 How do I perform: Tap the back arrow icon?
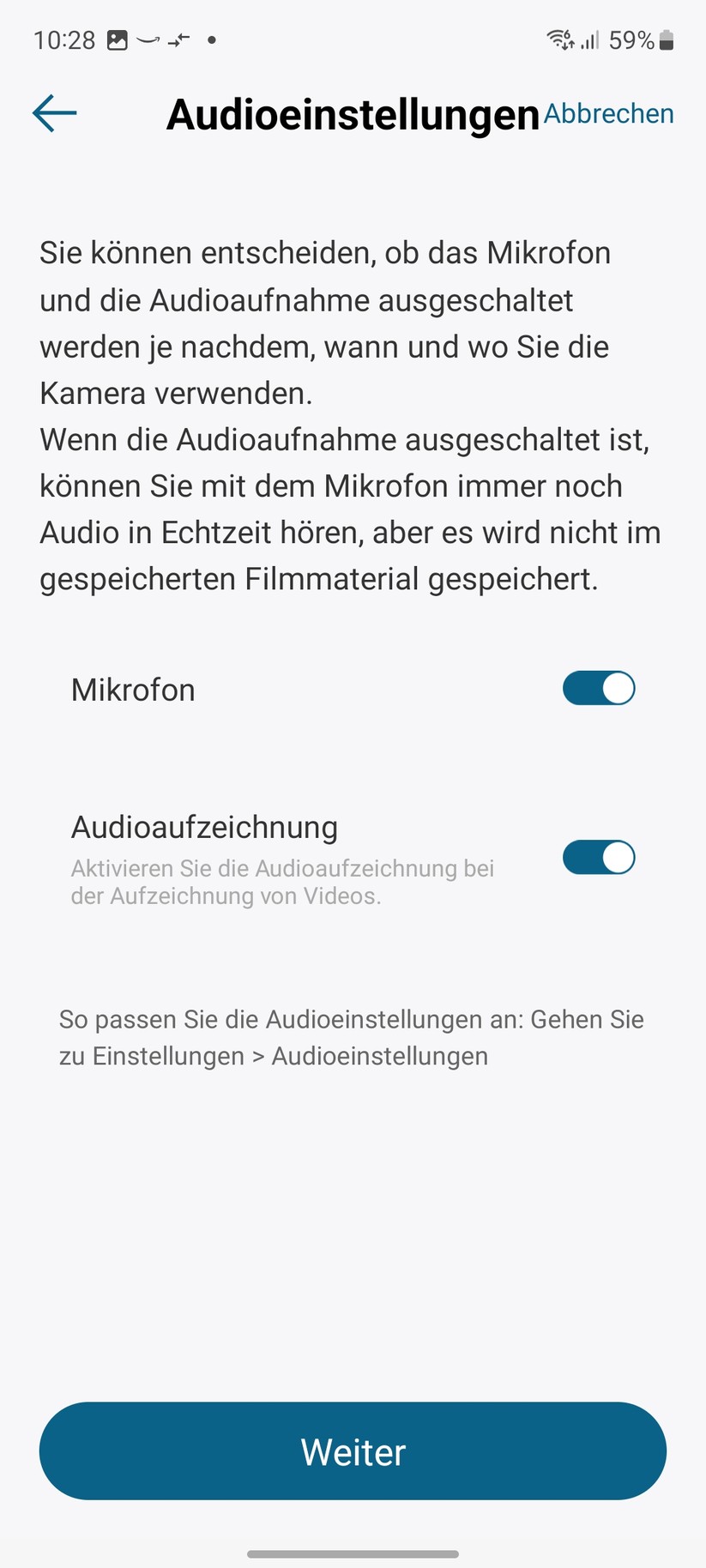click(53, 112)
